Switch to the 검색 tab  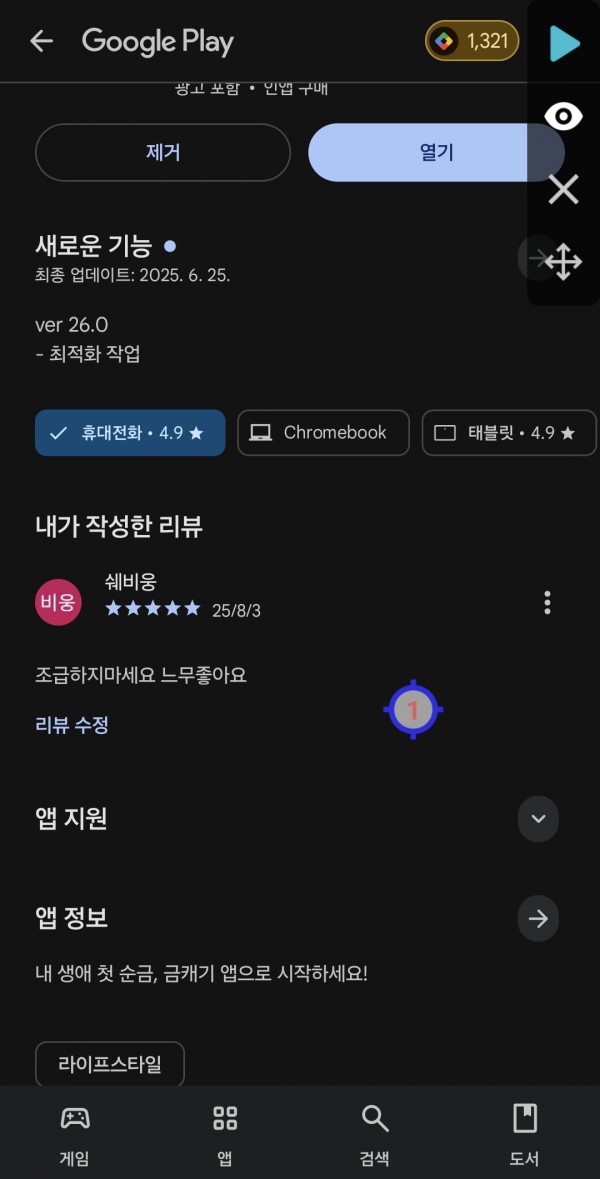(x=374, y=1135)
